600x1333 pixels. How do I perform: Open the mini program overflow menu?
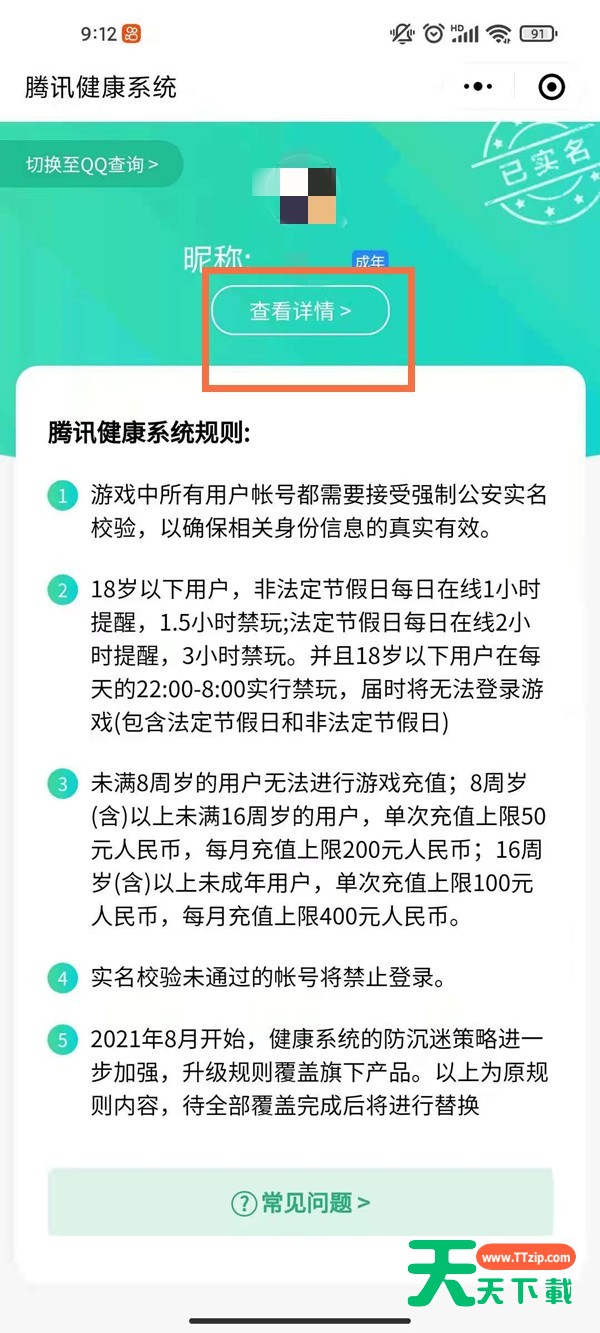[x=479, y=87]
